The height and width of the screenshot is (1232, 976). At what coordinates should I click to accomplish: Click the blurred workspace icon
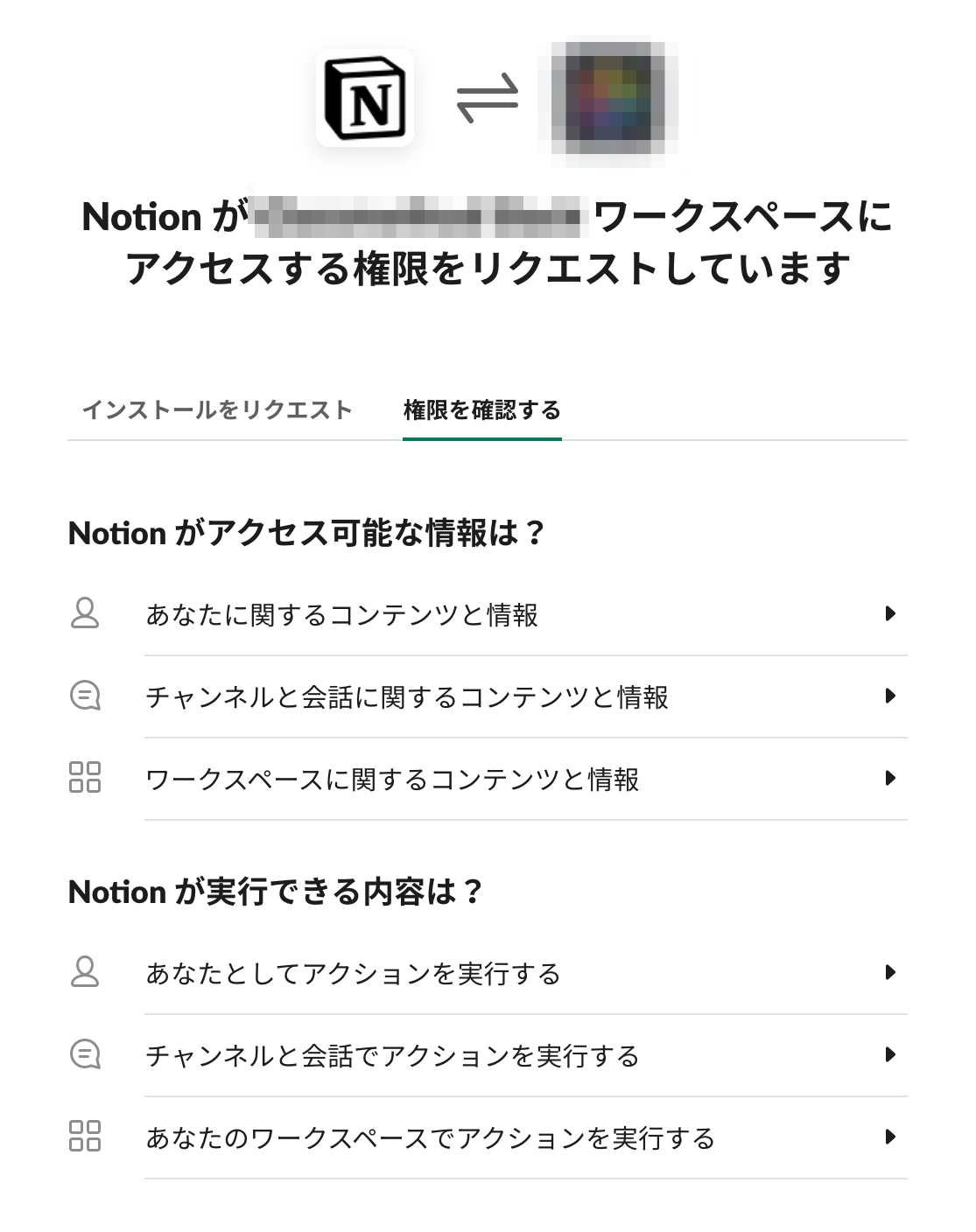tap(607, 99)
